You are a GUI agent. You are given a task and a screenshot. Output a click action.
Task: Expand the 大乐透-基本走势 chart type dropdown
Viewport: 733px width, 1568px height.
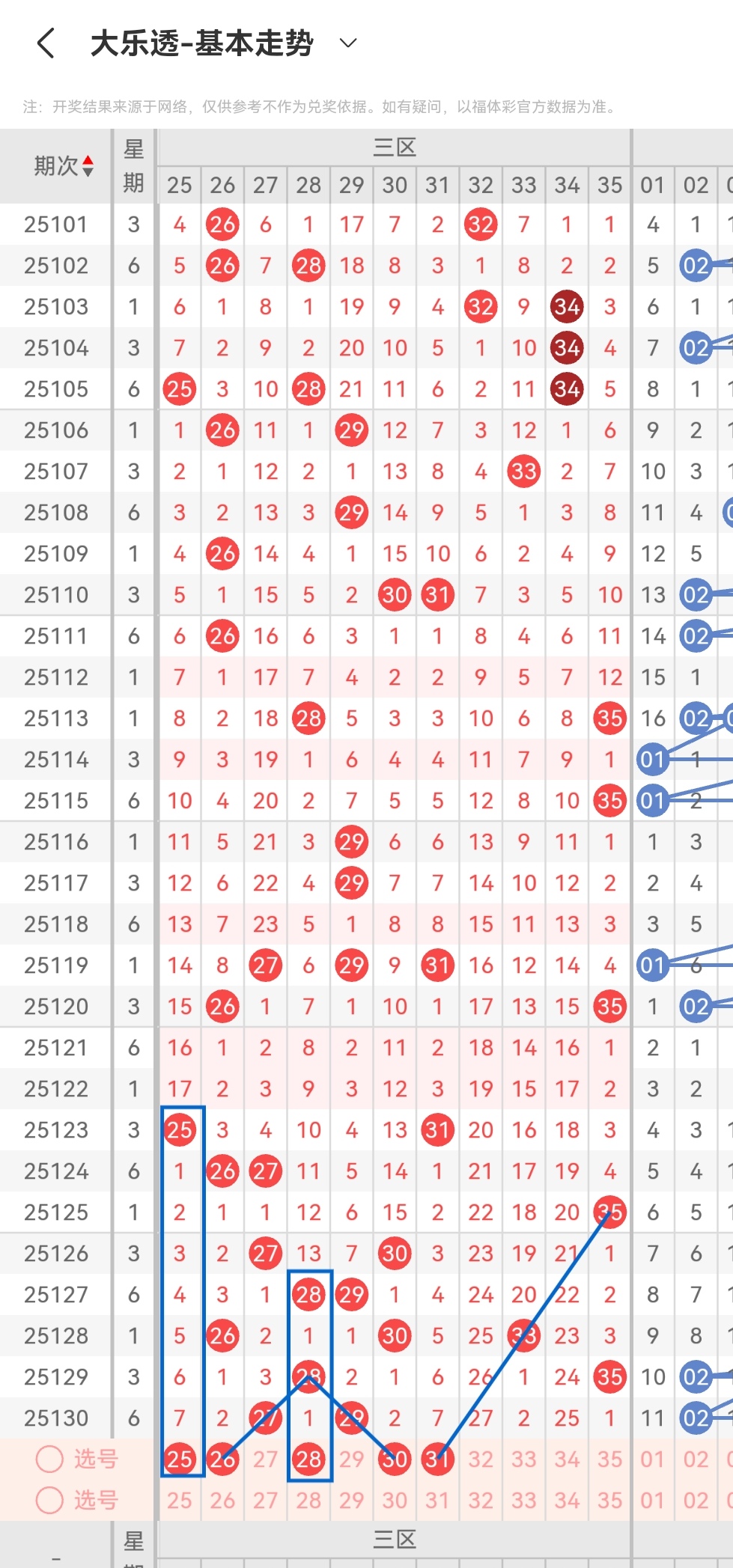(x=348, y=43)
